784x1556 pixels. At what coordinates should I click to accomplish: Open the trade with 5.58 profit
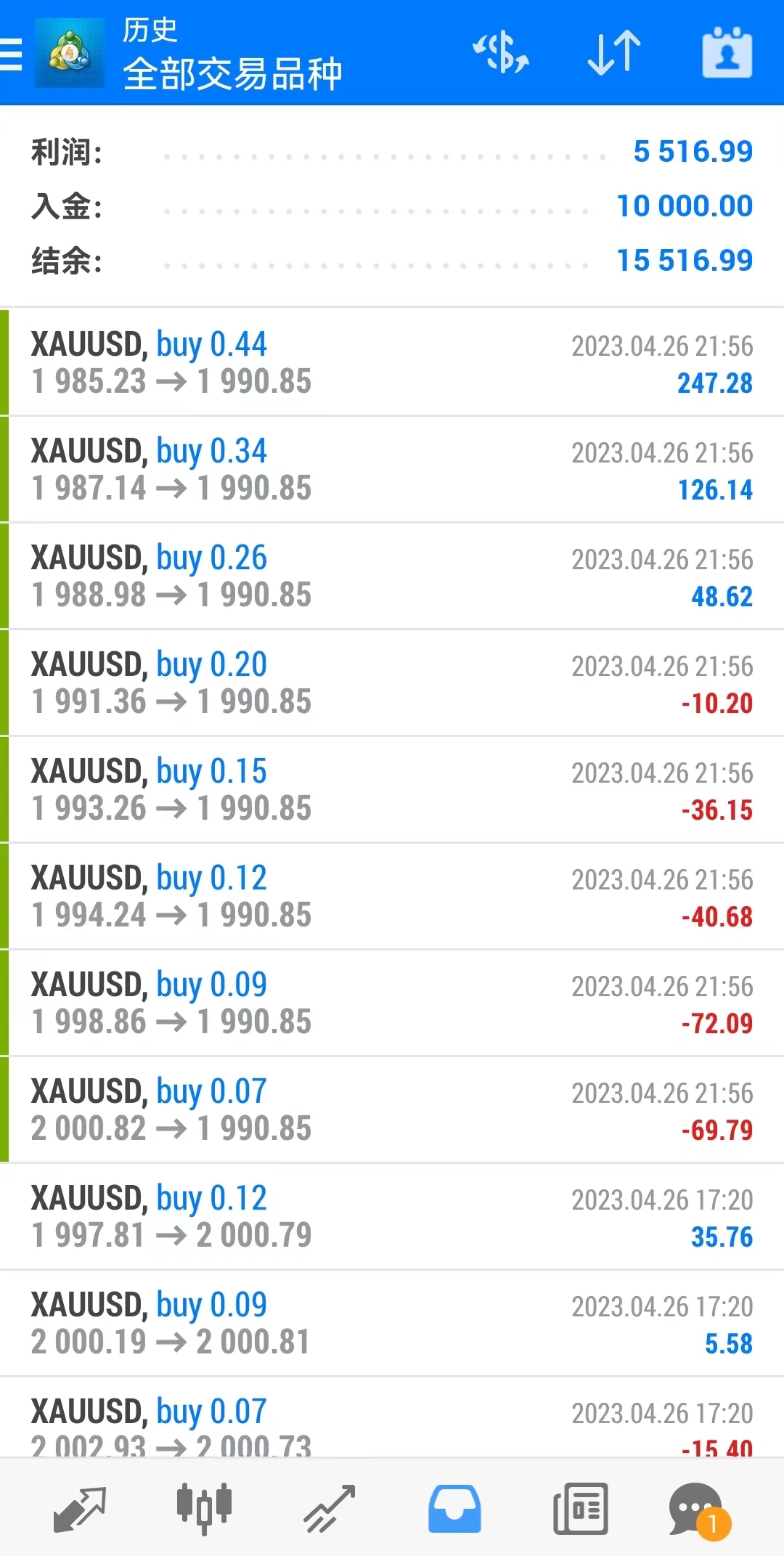tap(392, 1323)
